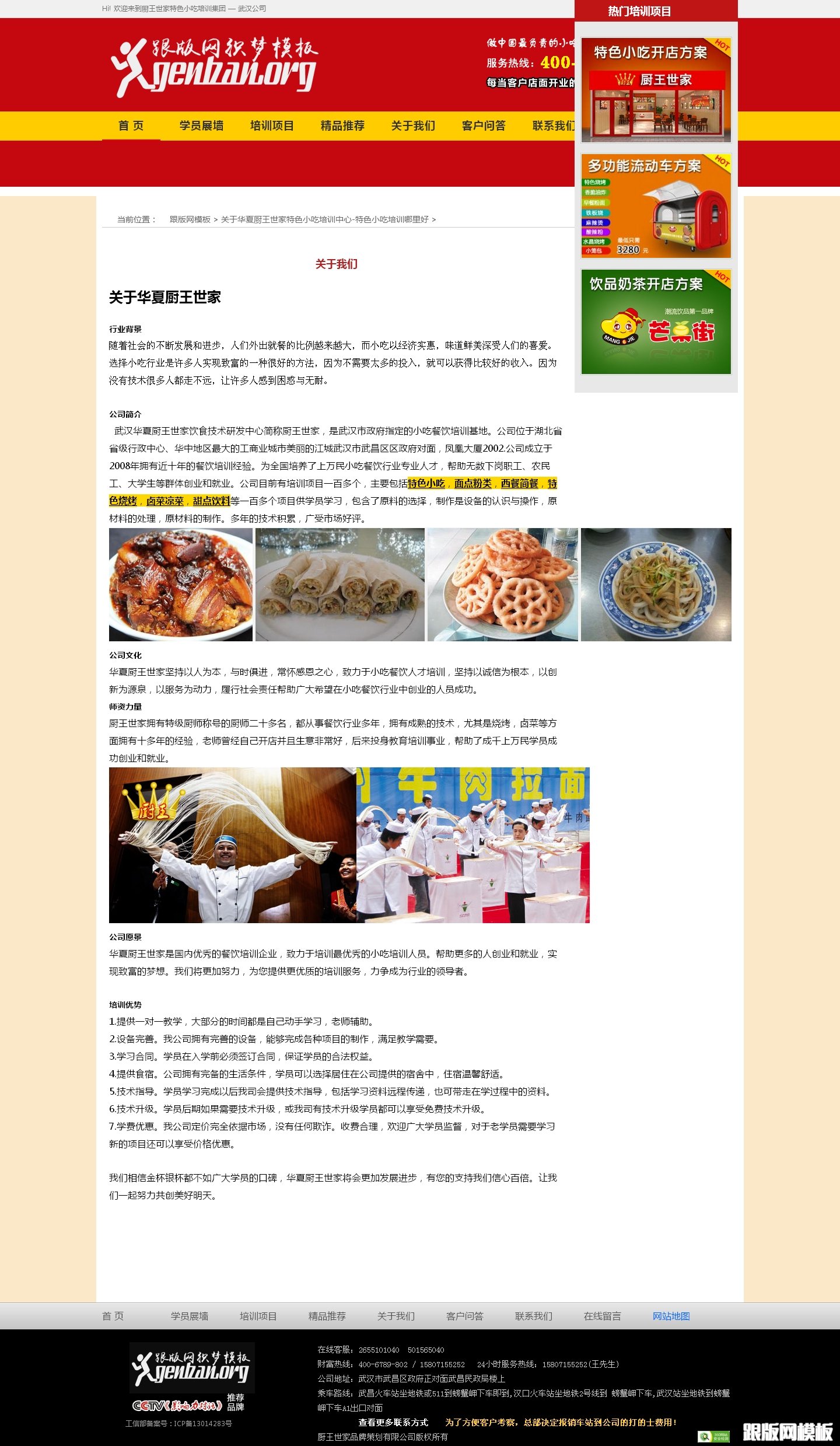Go to 联系我们 in the footer menu
The height and width of the screenshot is (1446, 840).
[x=533, y=1316]
